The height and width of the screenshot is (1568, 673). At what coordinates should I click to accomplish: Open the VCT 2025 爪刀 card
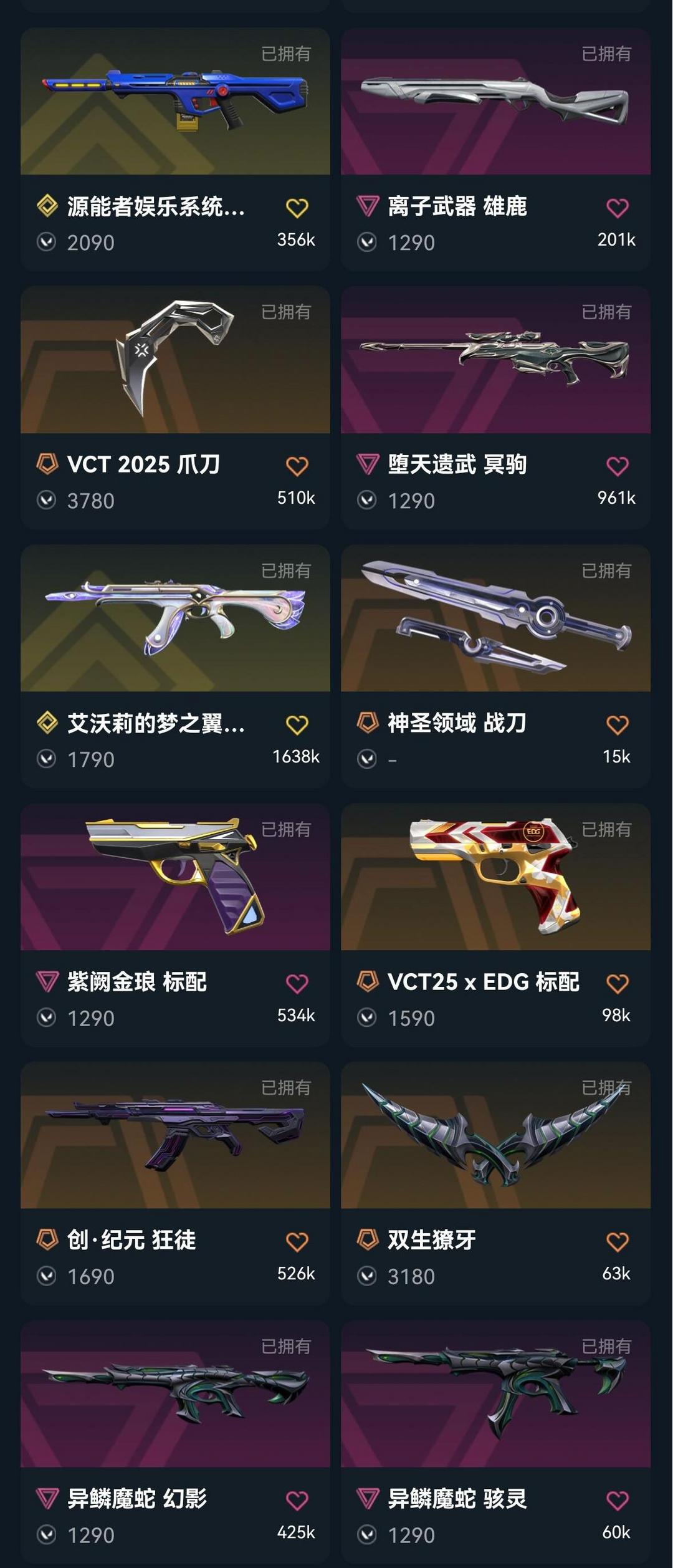175,360
